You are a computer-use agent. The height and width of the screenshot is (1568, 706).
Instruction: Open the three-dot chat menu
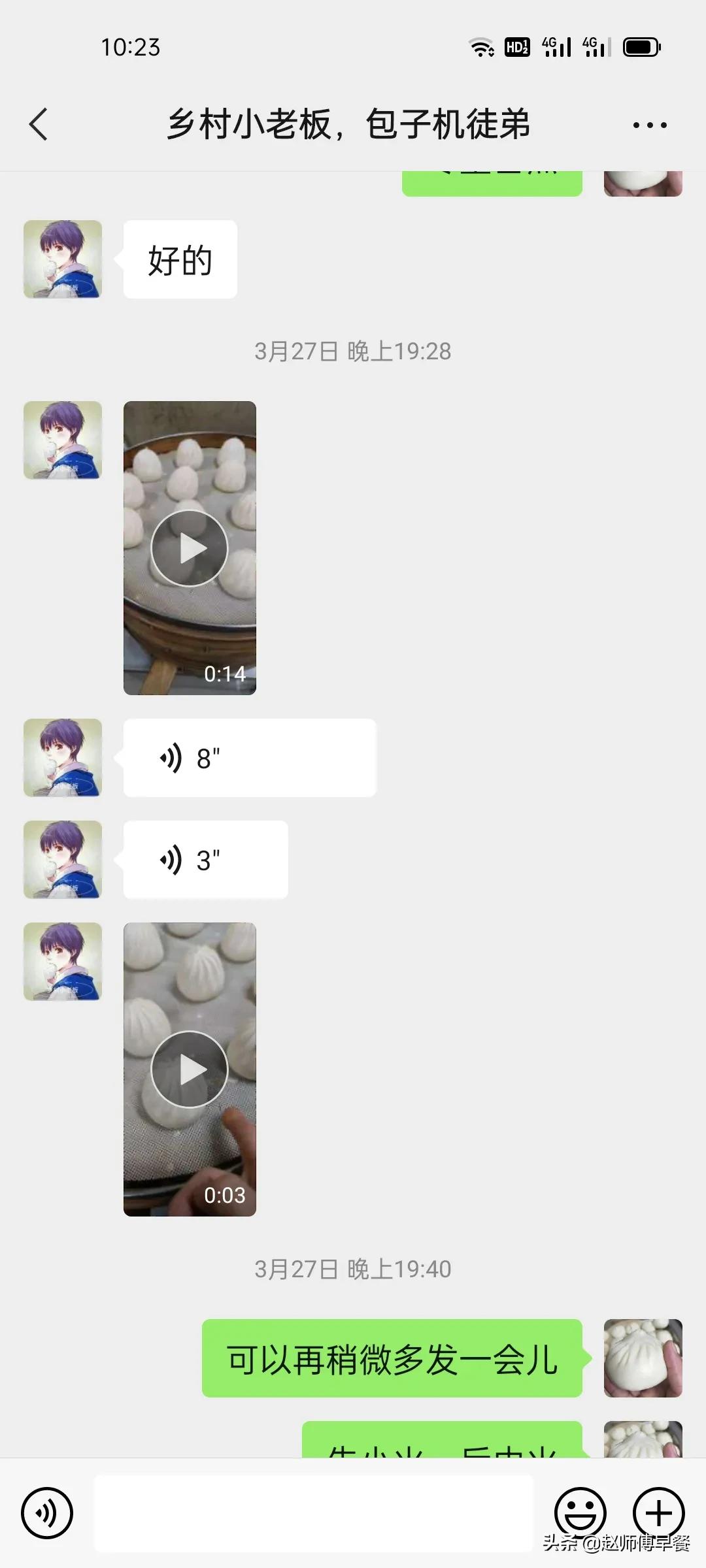click(x=650, y=125)
